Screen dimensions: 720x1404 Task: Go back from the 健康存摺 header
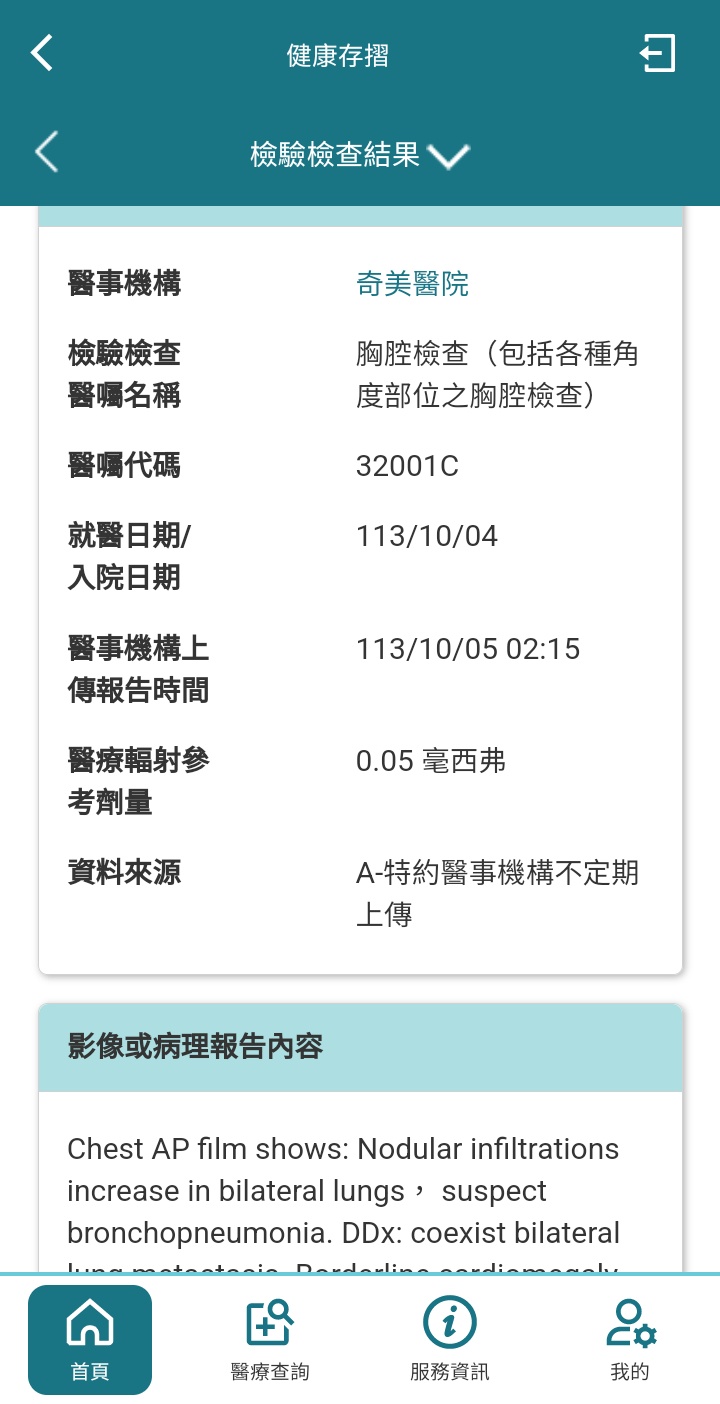(x=42, y=53)
